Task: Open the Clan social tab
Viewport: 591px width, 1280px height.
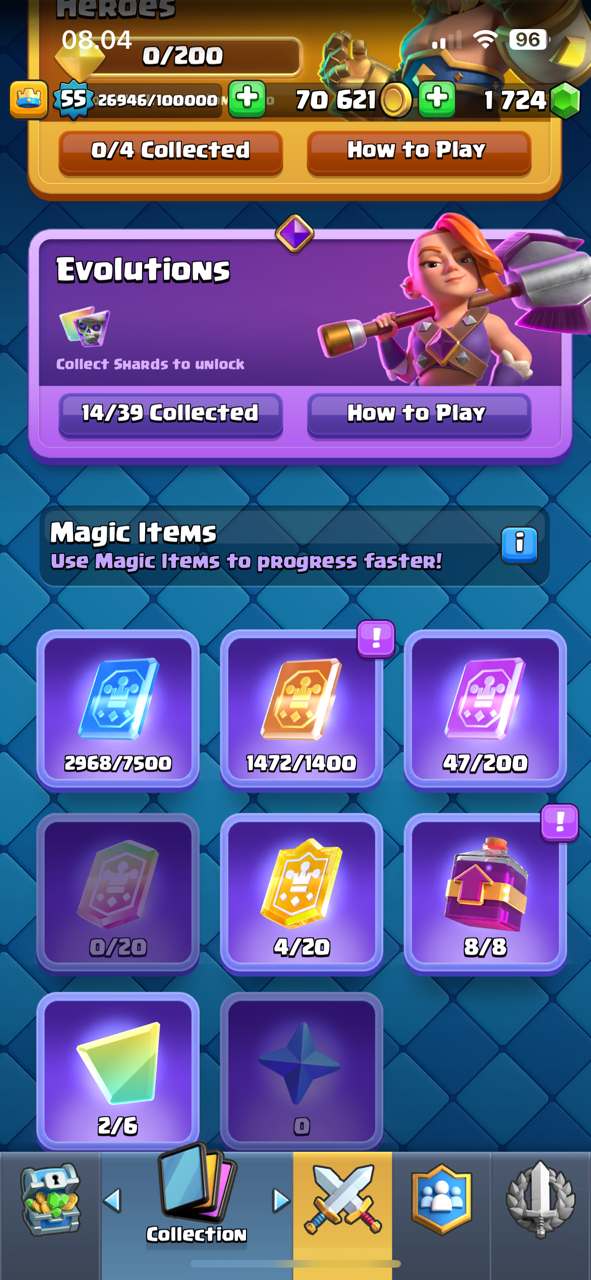Action: coord(441,1201)
